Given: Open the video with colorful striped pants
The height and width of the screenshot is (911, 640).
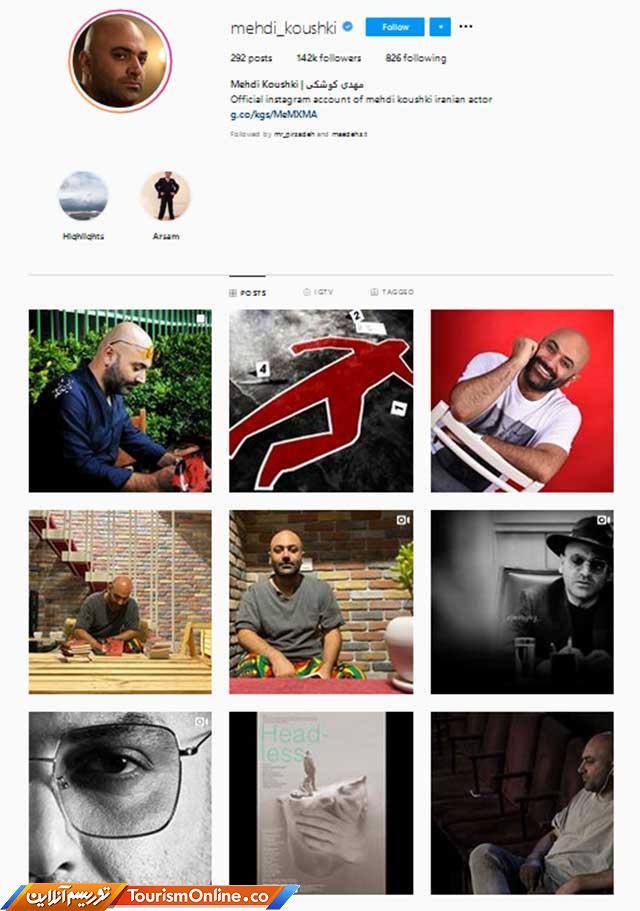Looking at the screenshot, I should 321,601.
